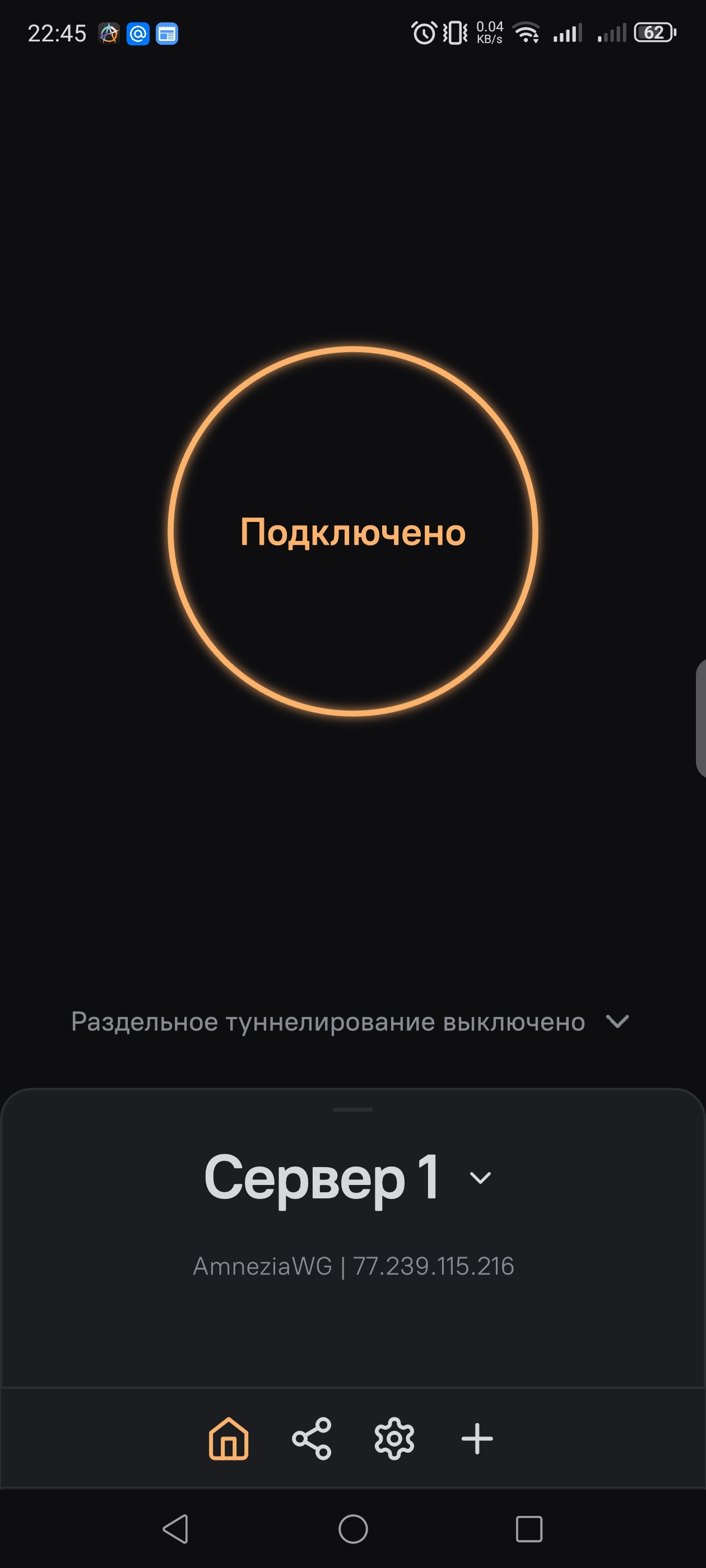This screenshot has width=706, height=1568.
Task: Open the share connection tab
Action: [x=312, y=1439]
